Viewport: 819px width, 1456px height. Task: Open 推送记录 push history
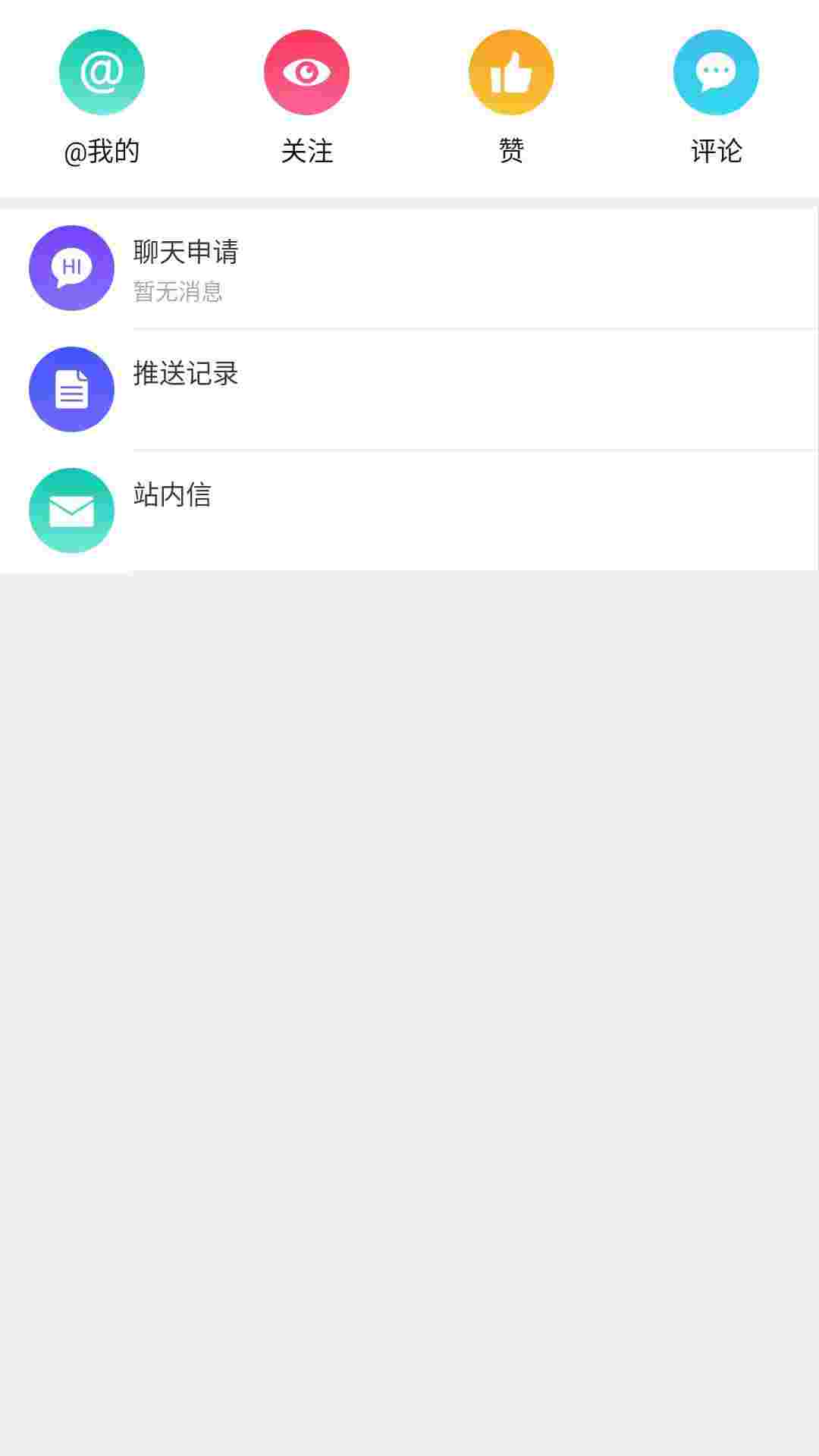(409, 390)
